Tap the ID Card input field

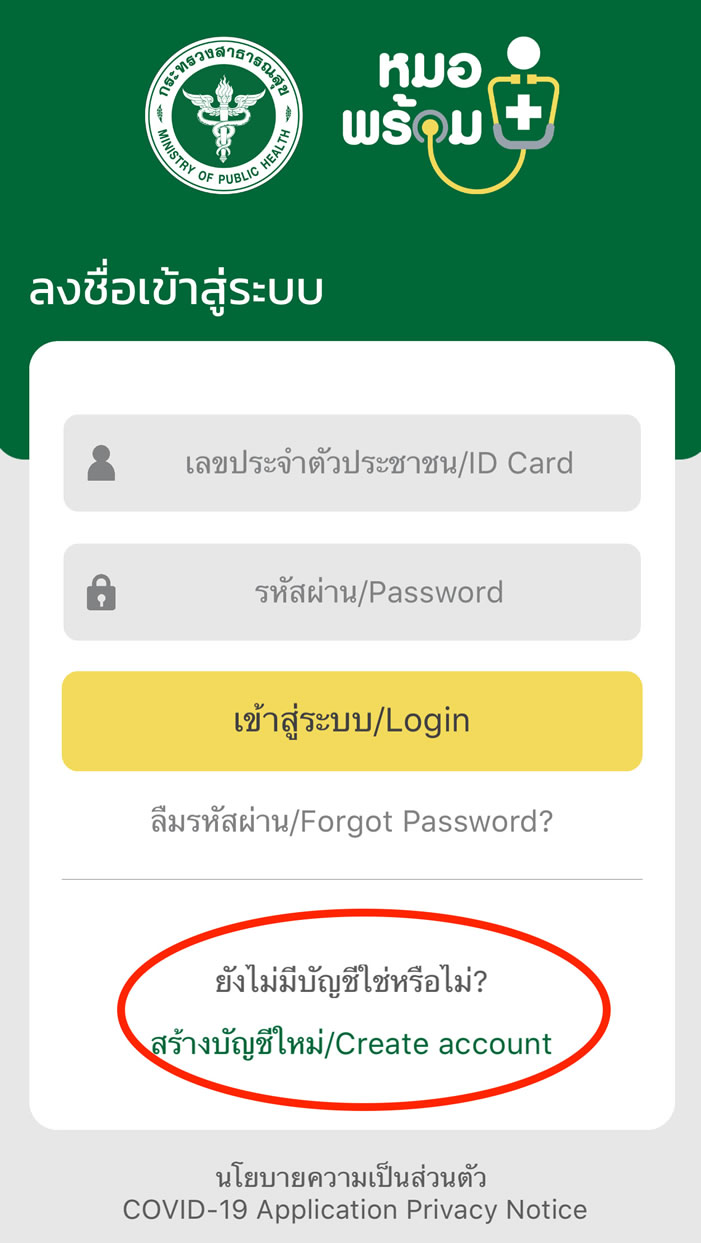pyautogui.click(x=378, y=463)
